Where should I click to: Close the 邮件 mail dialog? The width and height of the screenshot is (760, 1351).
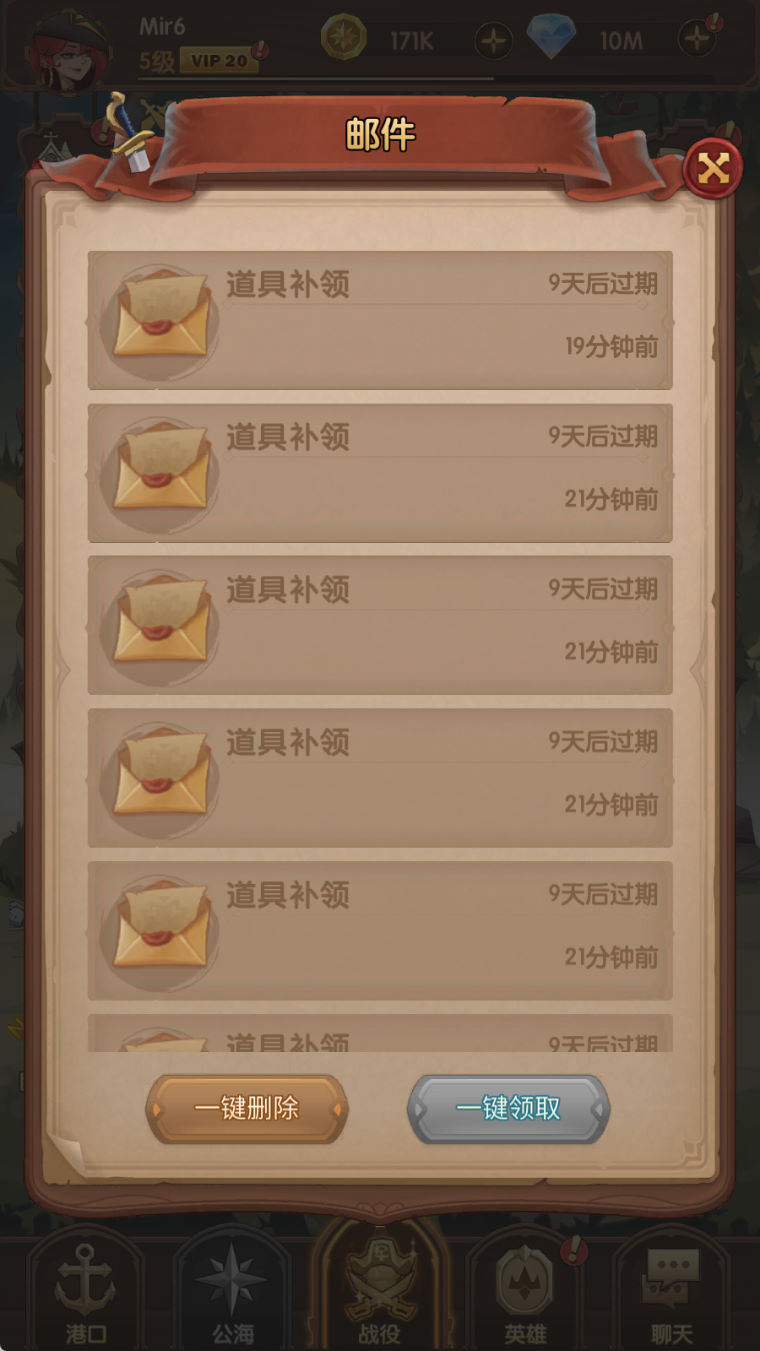point(713,168)
